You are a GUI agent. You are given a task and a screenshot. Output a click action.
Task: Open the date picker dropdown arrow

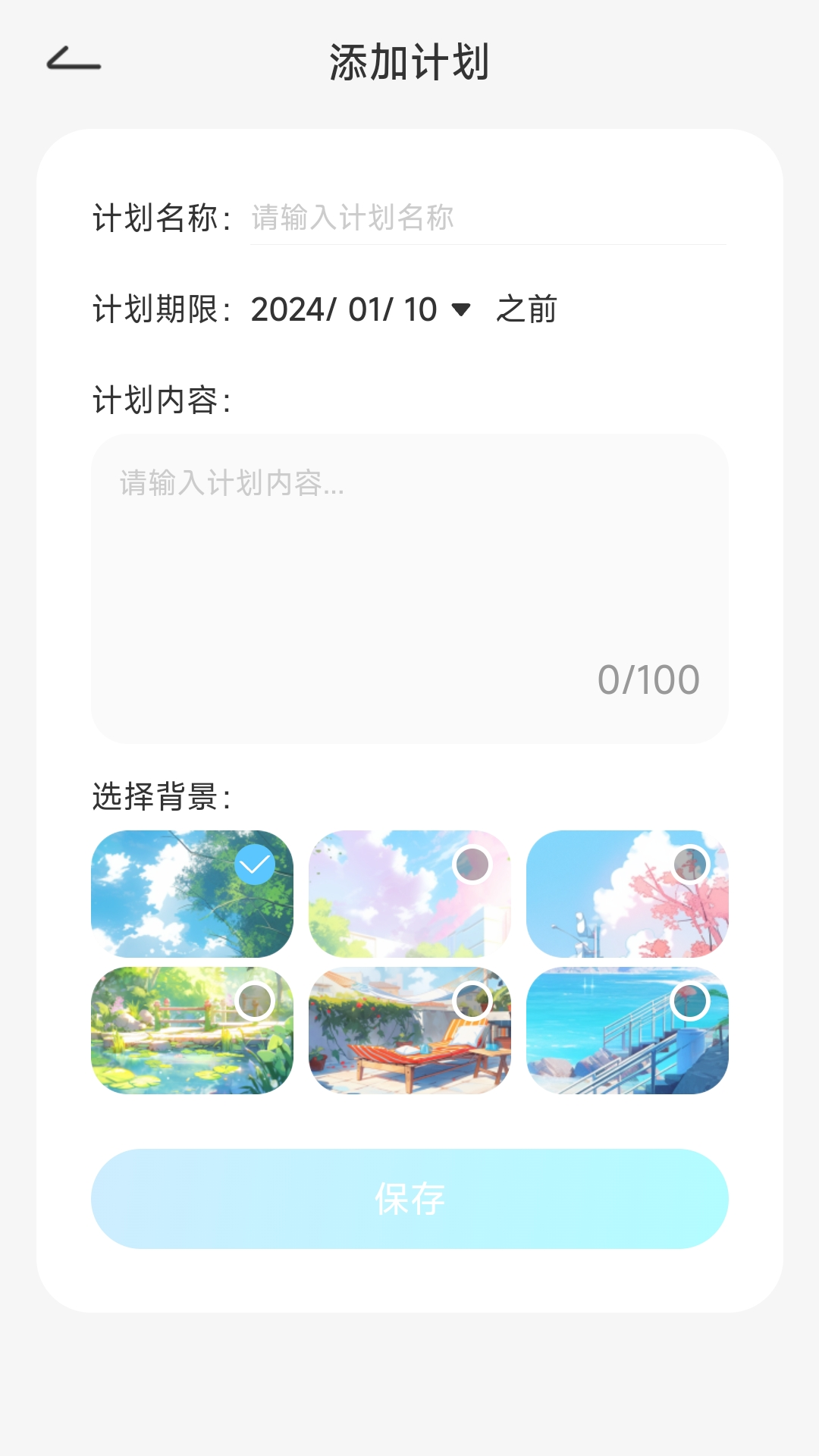(x=463, y=309)
